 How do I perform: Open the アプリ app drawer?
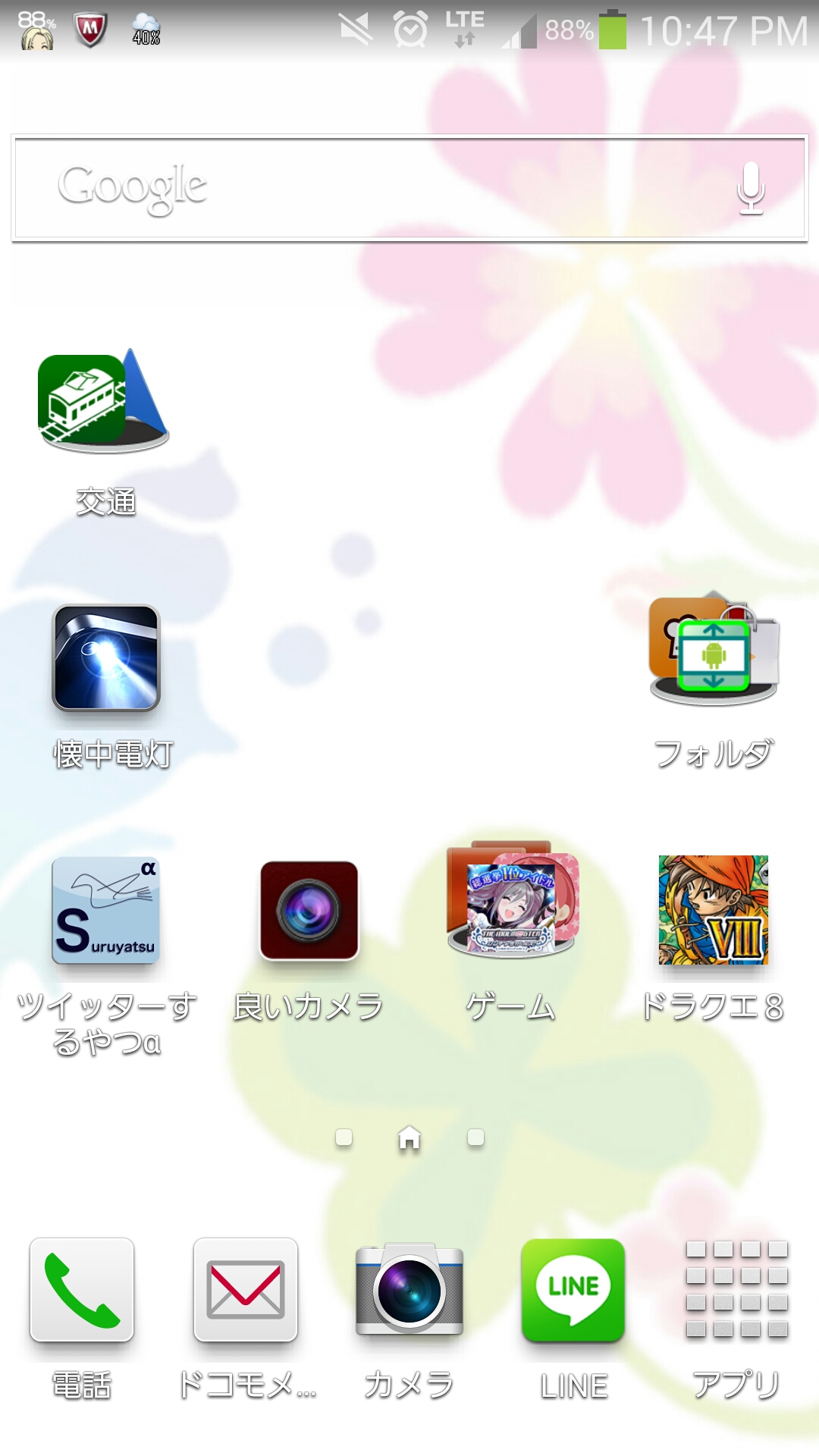tap(736, 1291)
